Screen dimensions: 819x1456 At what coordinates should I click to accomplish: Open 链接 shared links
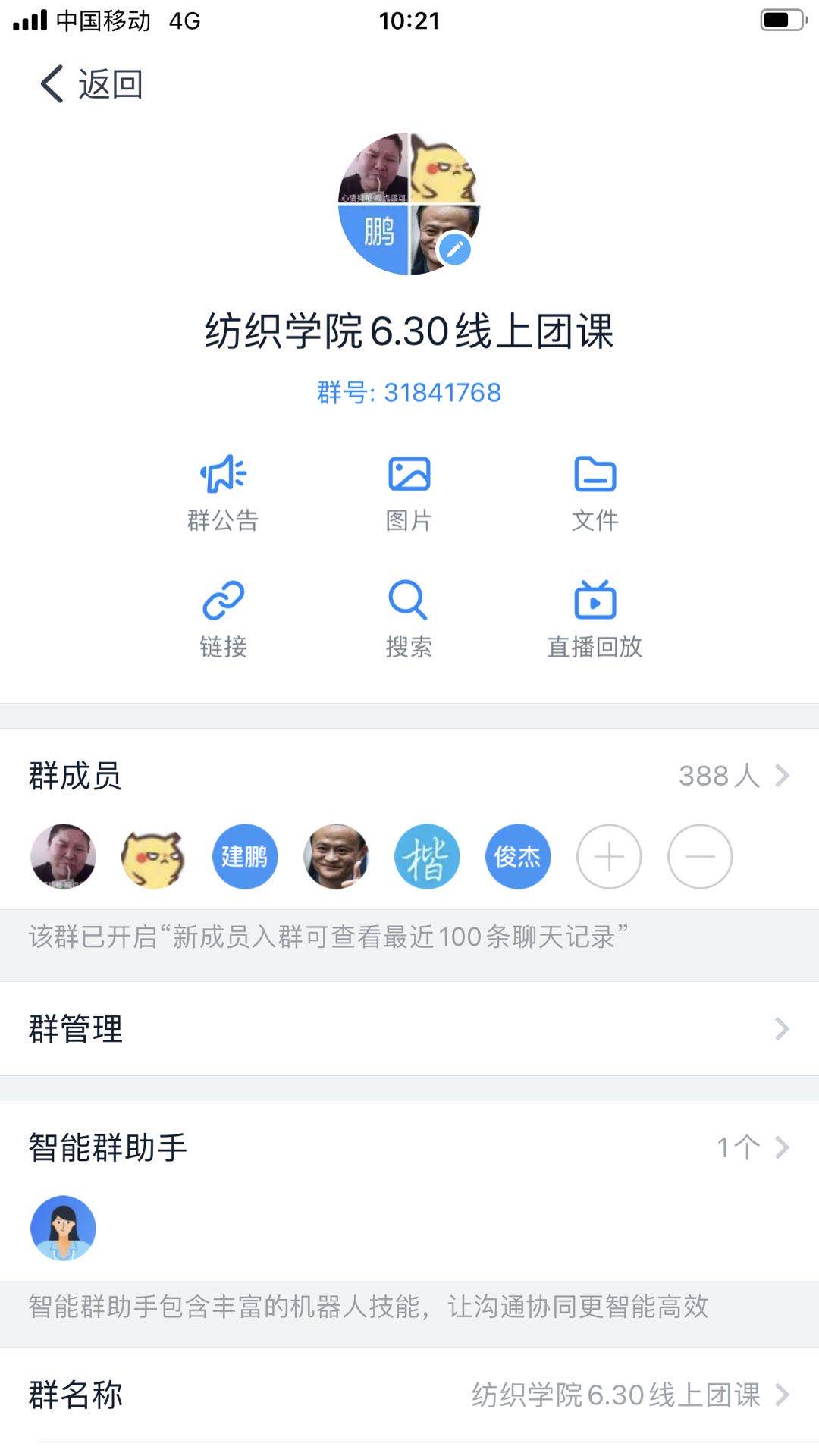[223, 619]
